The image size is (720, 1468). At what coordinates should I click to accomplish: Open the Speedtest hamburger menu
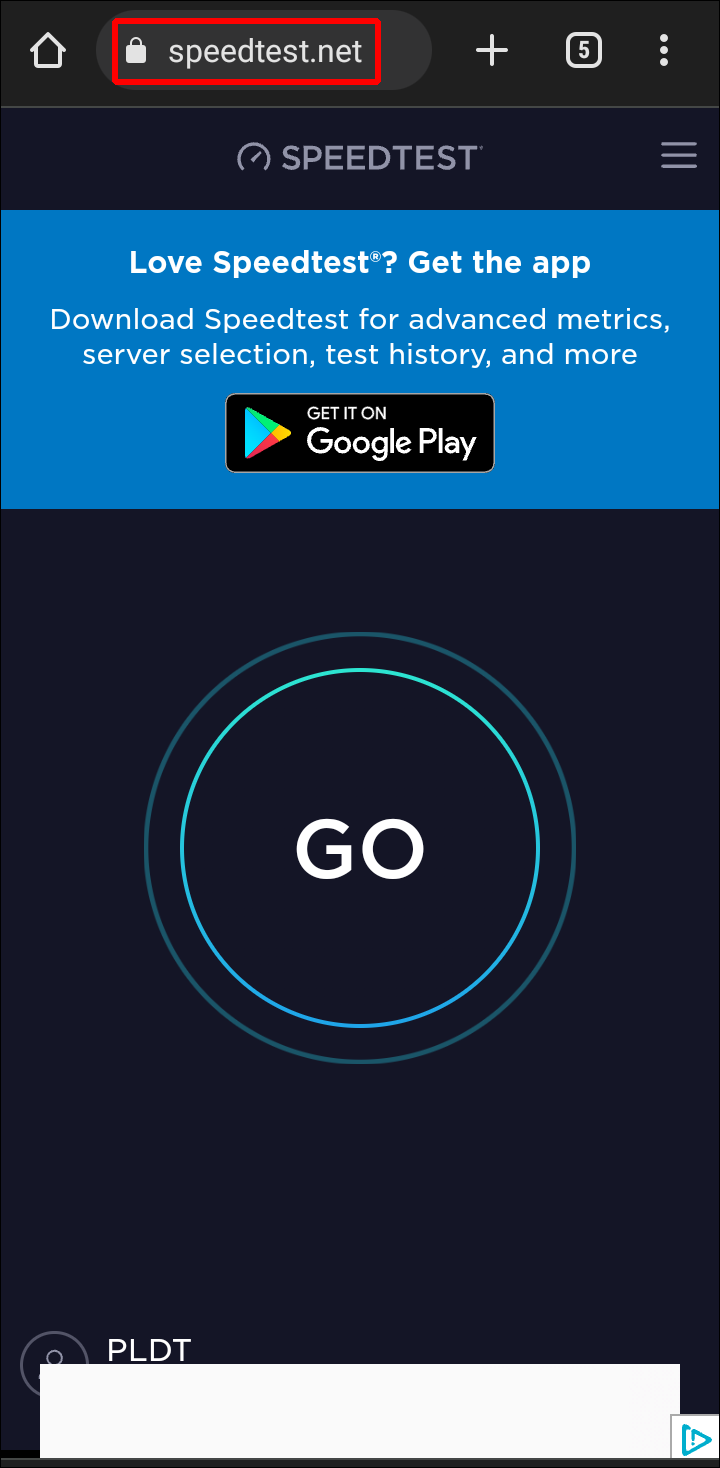679,156
